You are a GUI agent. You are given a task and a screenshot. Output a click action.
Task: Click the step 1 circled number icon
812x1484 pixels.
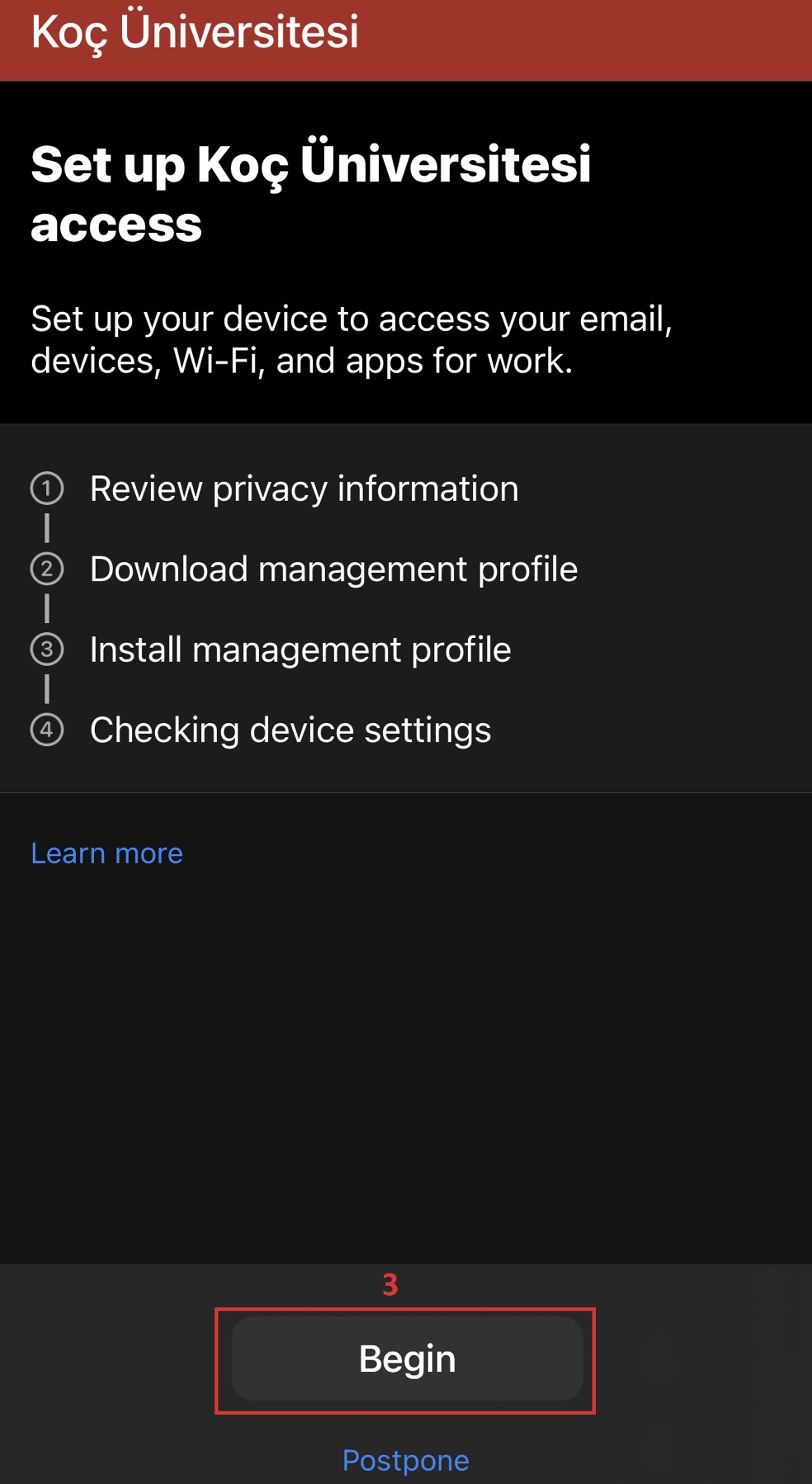tap(48, 489)
